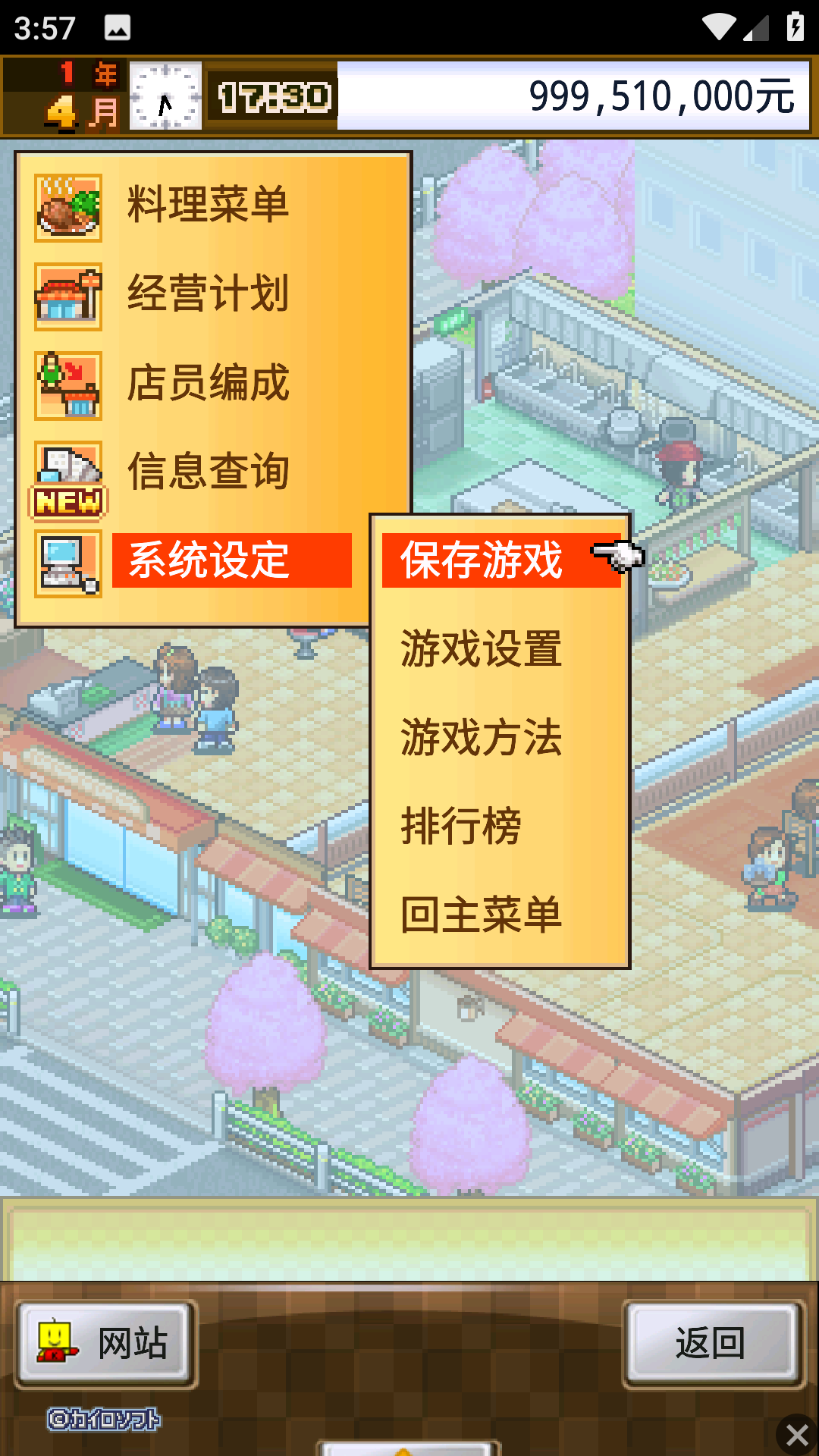Dismiss overlay with the X button
Screen dimensions: 819x1456
(797, 1435)
